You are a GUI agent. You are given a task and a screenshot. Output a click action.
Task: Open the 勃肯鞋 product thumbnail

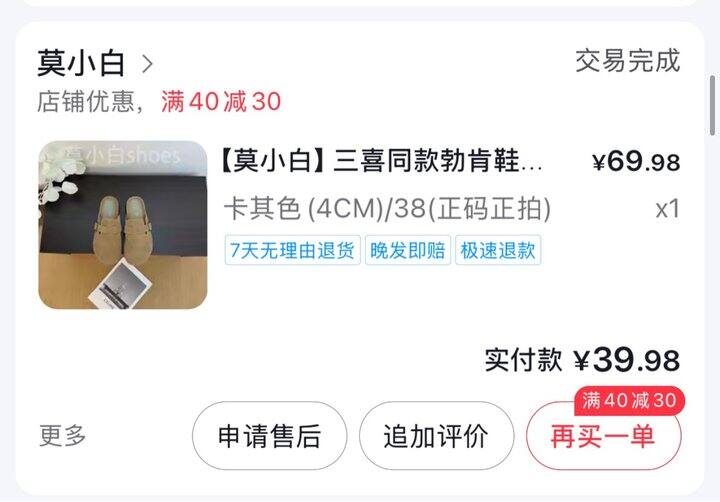(123, 225)
